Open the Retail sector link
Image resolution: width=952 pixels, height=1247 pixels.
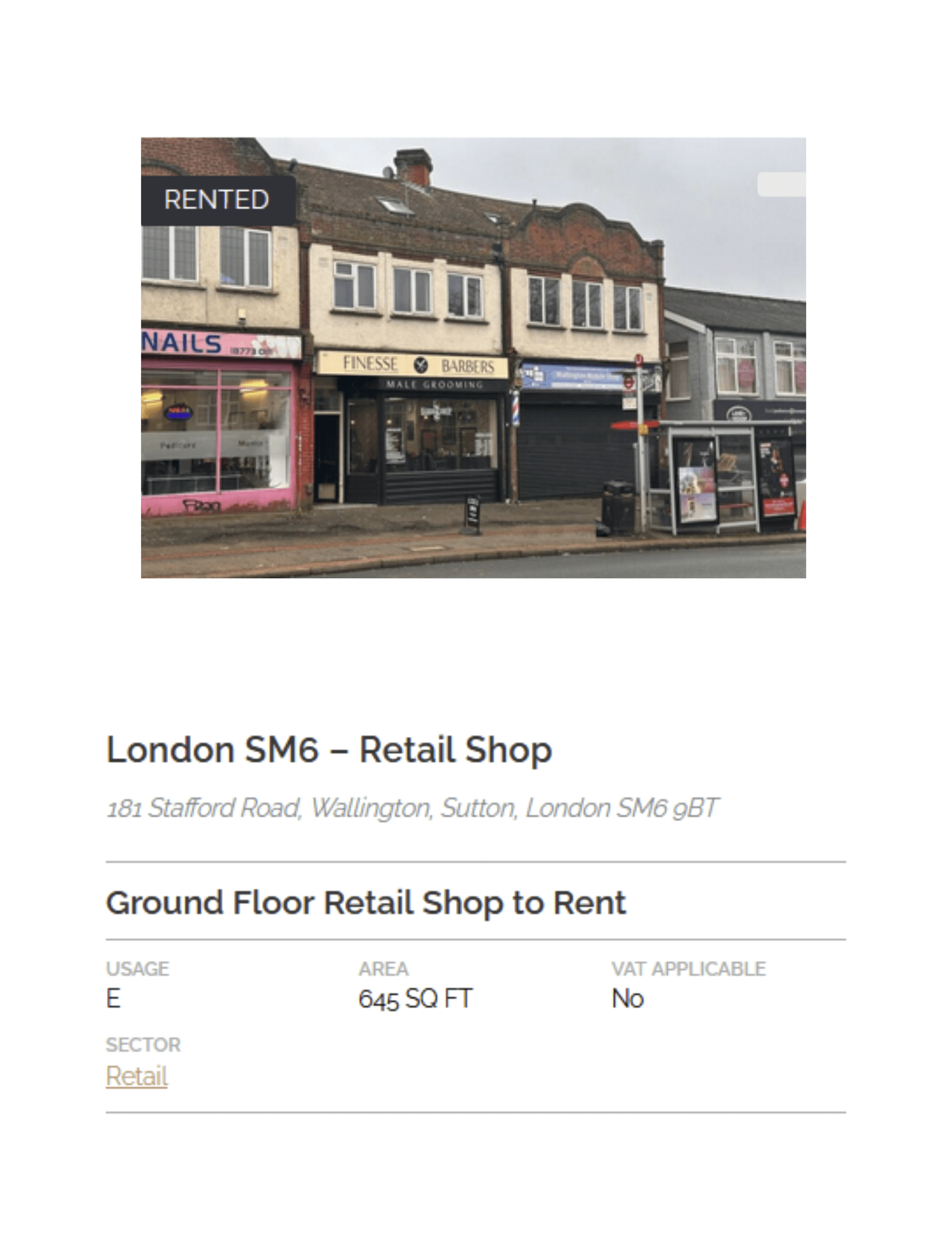click(136, 1075)
